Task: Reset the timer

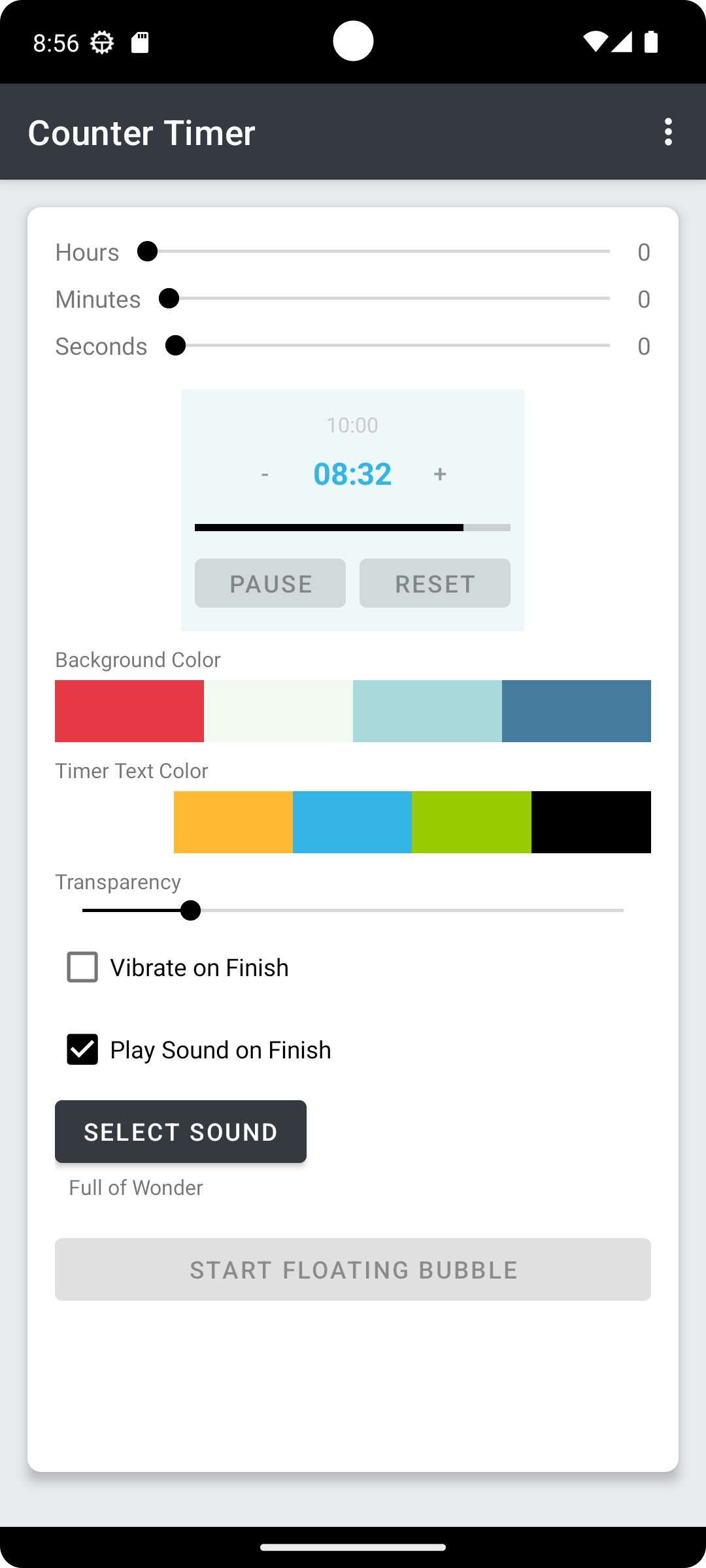Action: click(x=435, y=583)
